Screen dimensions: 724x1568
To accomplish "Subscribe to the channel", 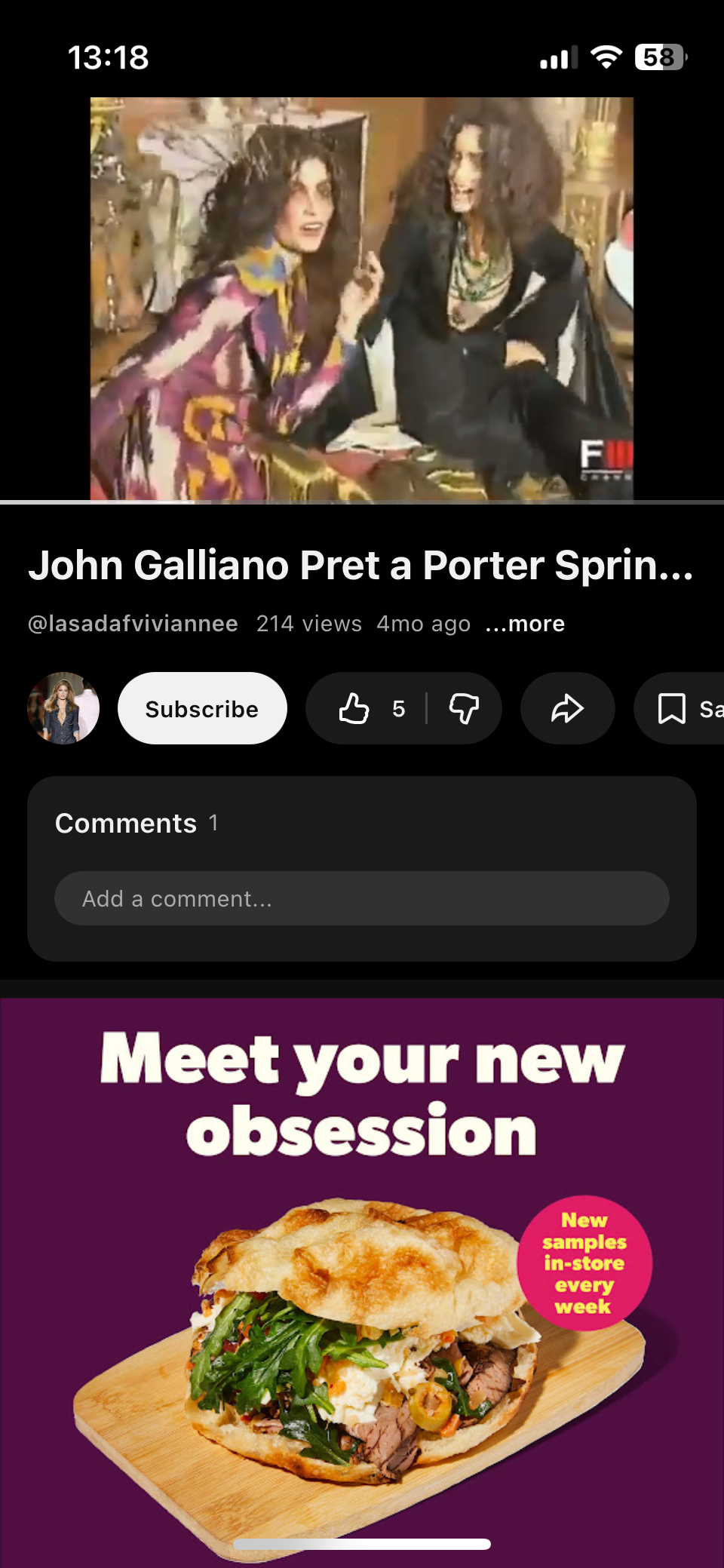I will [202, 708].
